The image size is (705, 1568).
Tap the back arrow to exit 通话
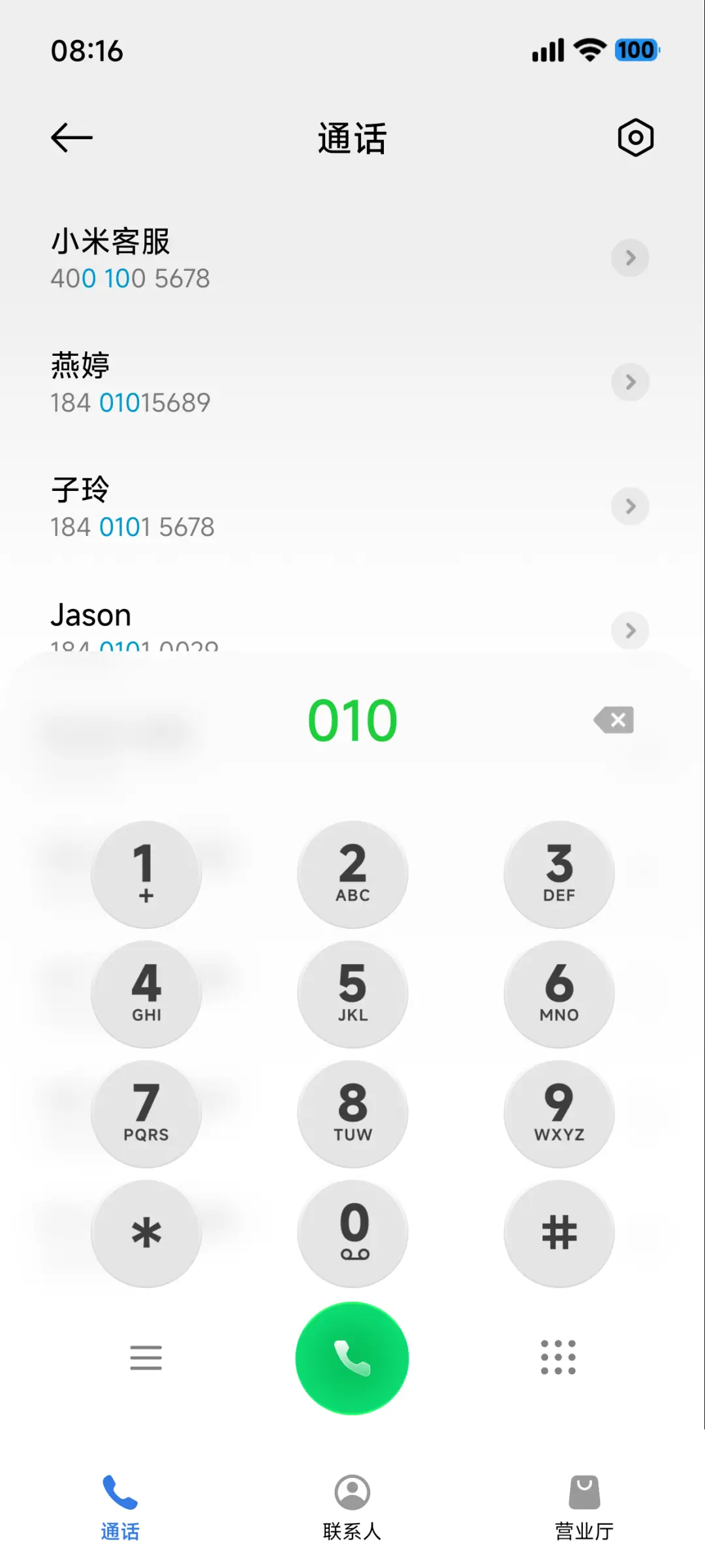click(x=70, y=138)
